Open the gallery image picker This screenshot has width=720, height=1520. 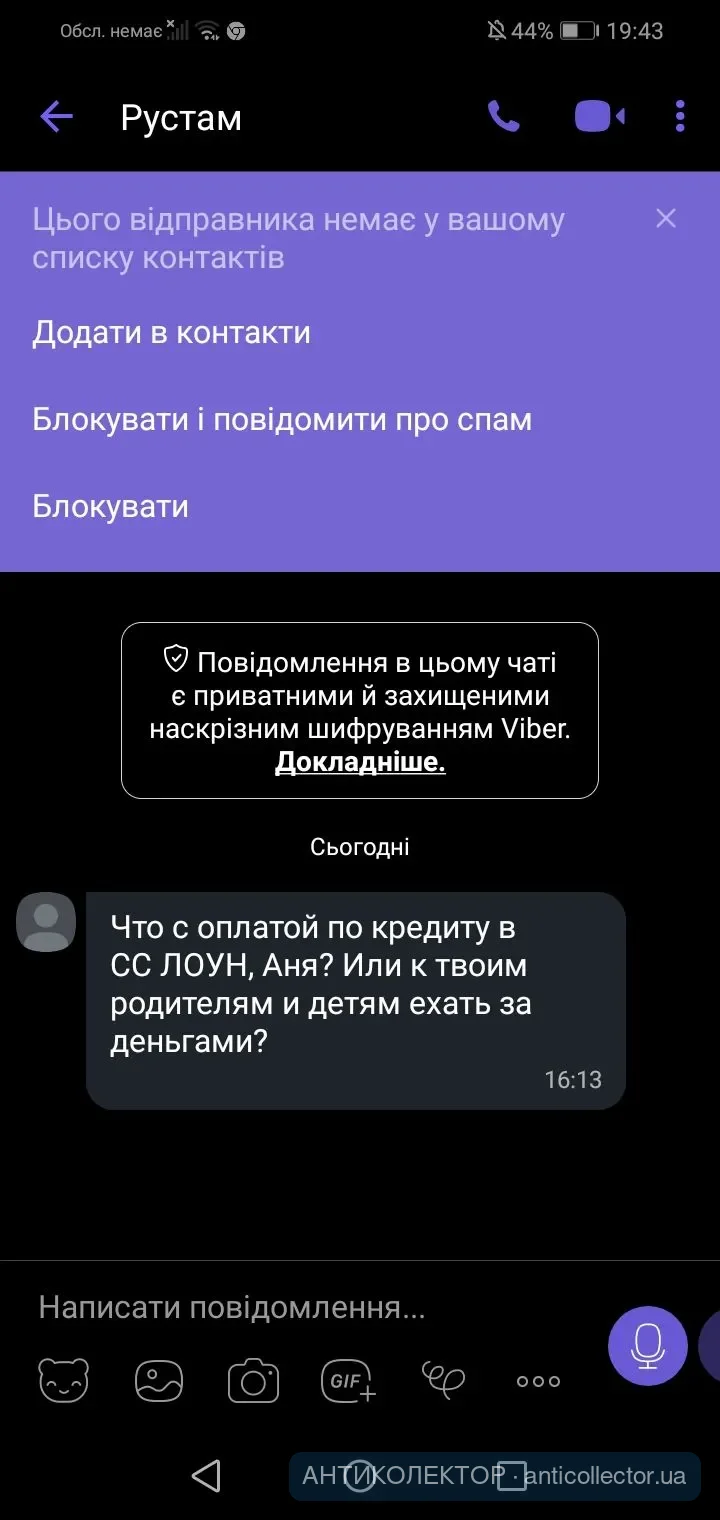coord(159,1381)
